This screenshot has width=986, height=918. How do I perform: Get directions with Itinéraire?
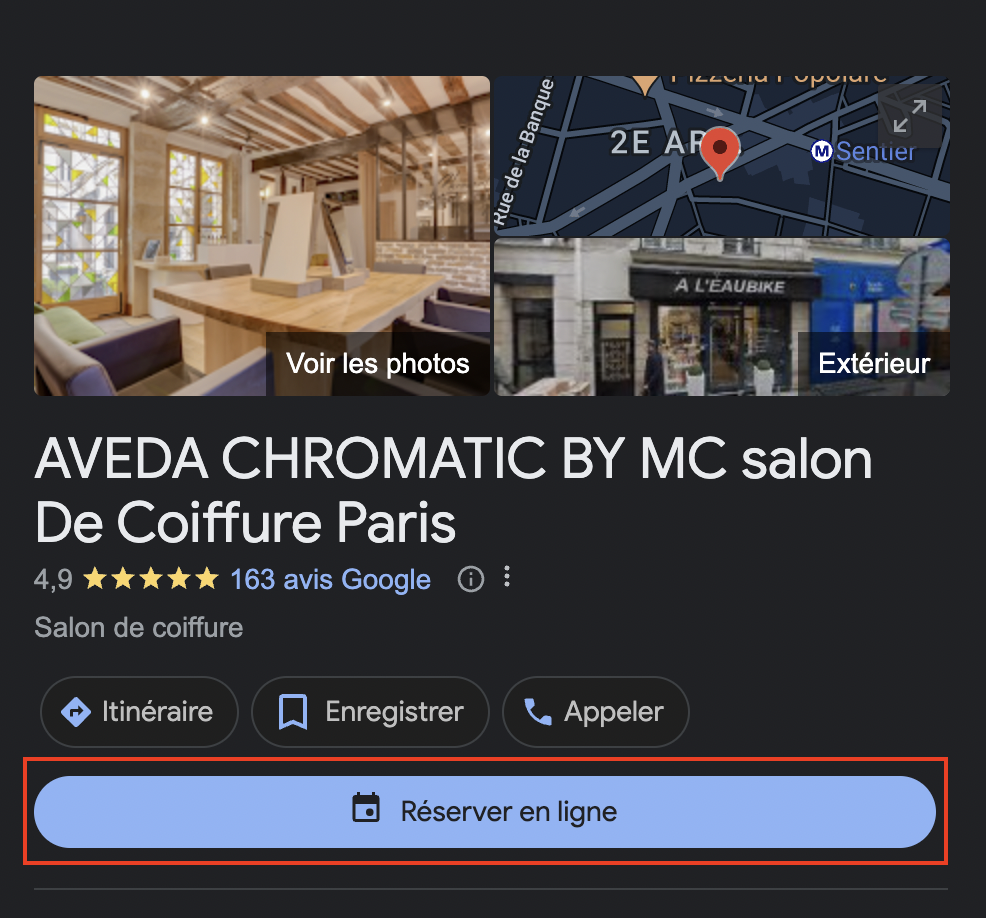(139, 712)
